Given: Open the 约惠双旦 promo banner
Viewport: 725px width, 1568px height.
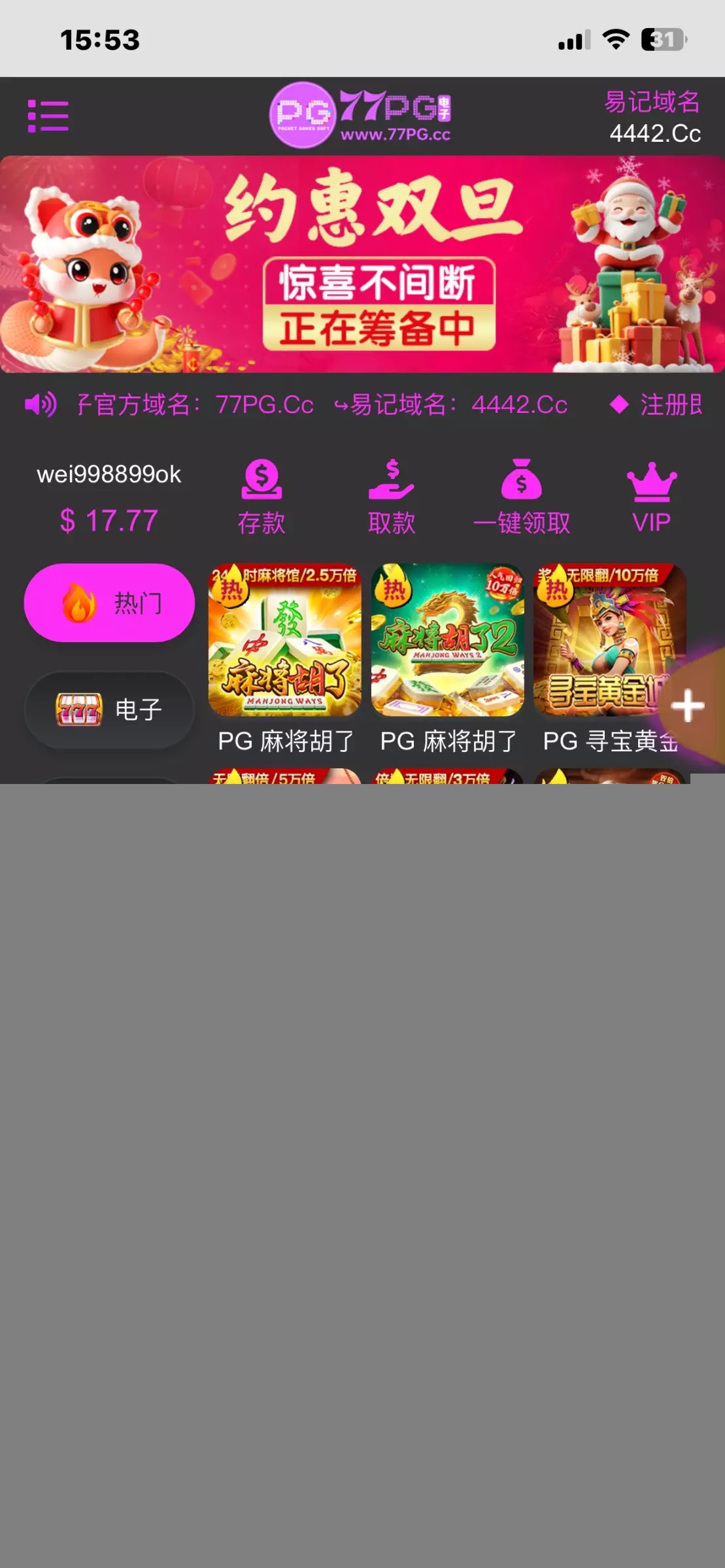Looking at the screenshot, I should tap(362, 264).
